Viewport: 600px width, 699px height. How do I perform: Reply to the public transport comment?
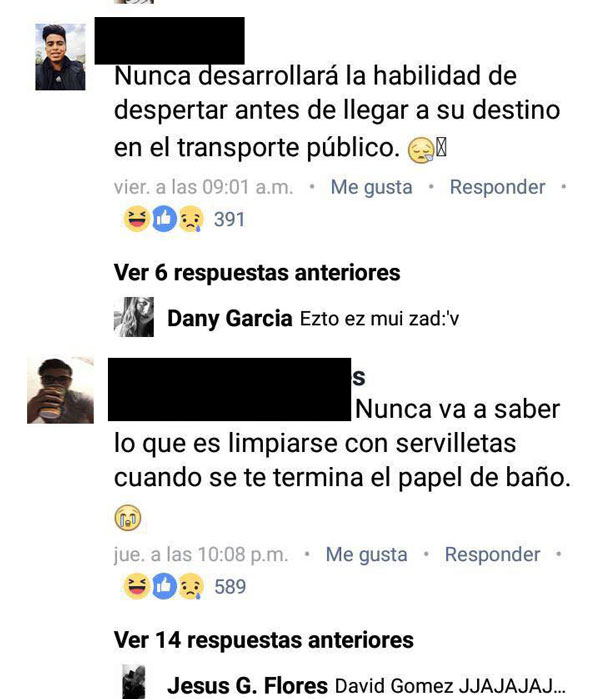[497, 187]
